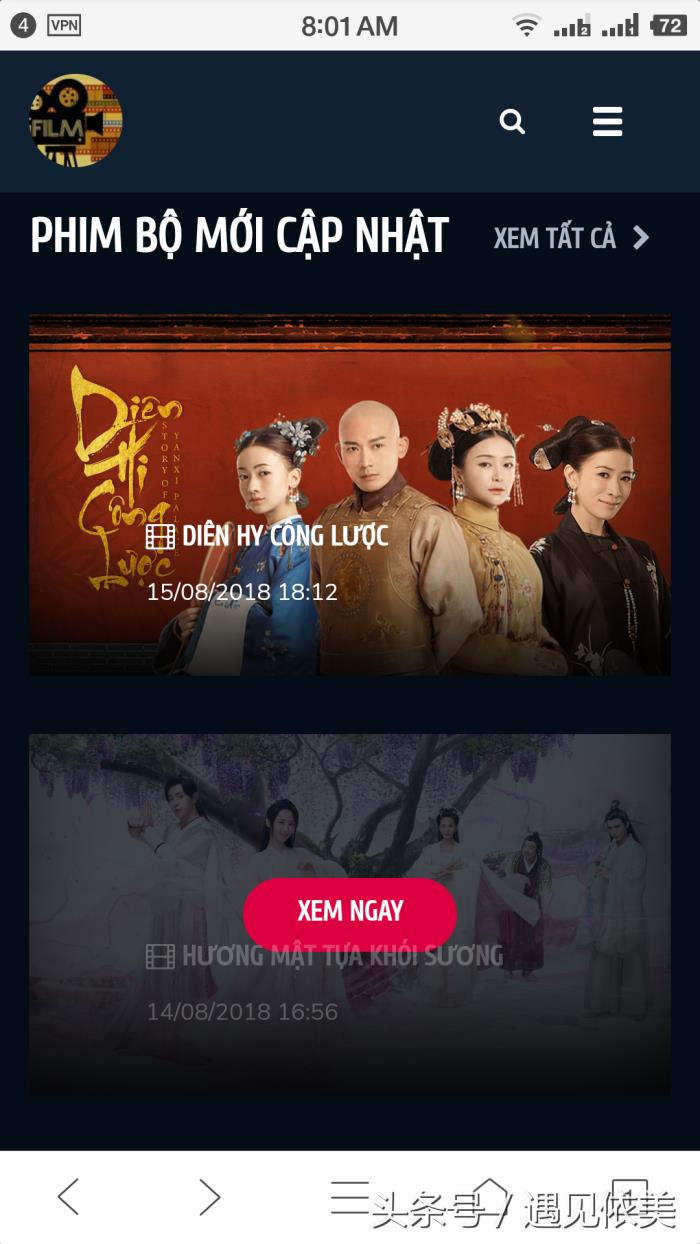
Task: Open the XEM TẤT CẢ link
Action: click(x=571, y=238)
